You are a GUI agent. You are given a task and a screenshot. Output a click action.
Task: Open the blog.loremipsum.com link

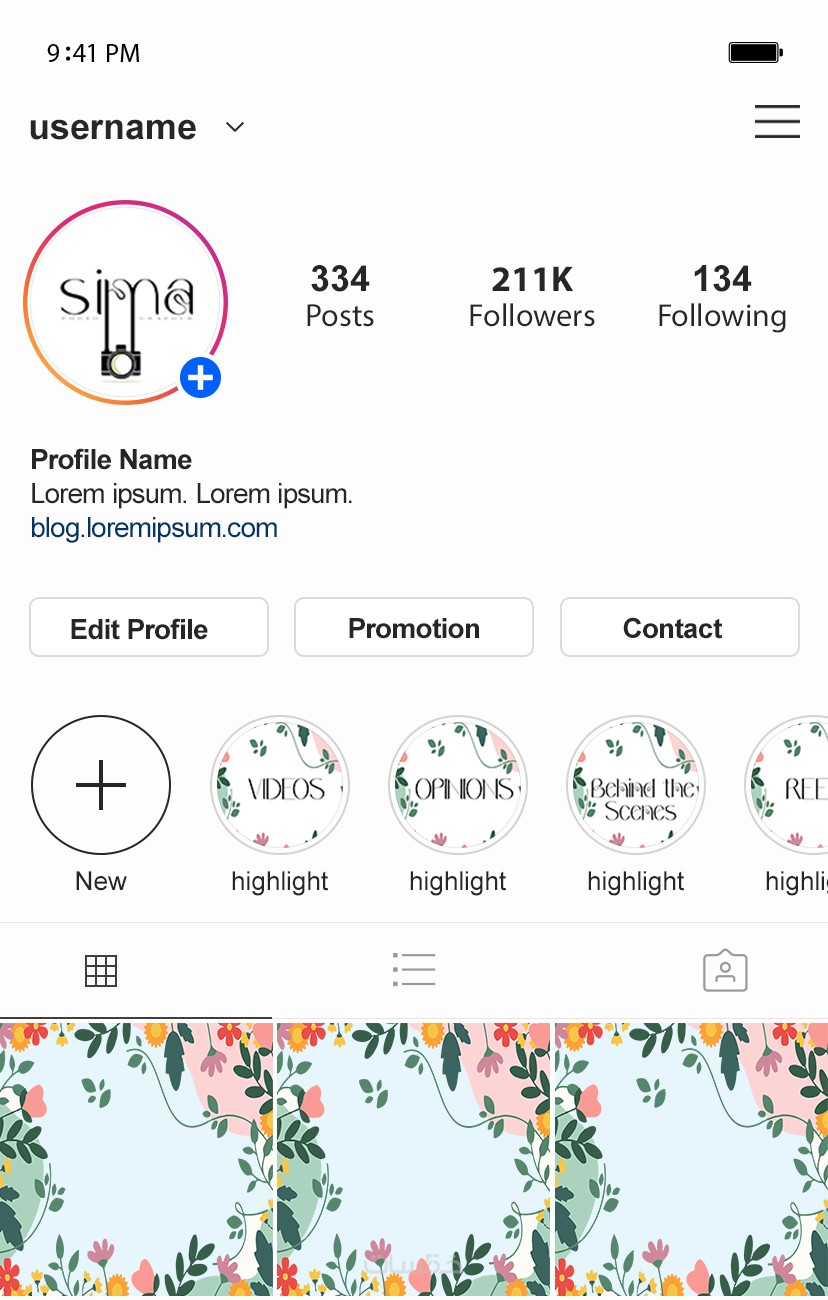pyautogui.click(x=154, y=528)
